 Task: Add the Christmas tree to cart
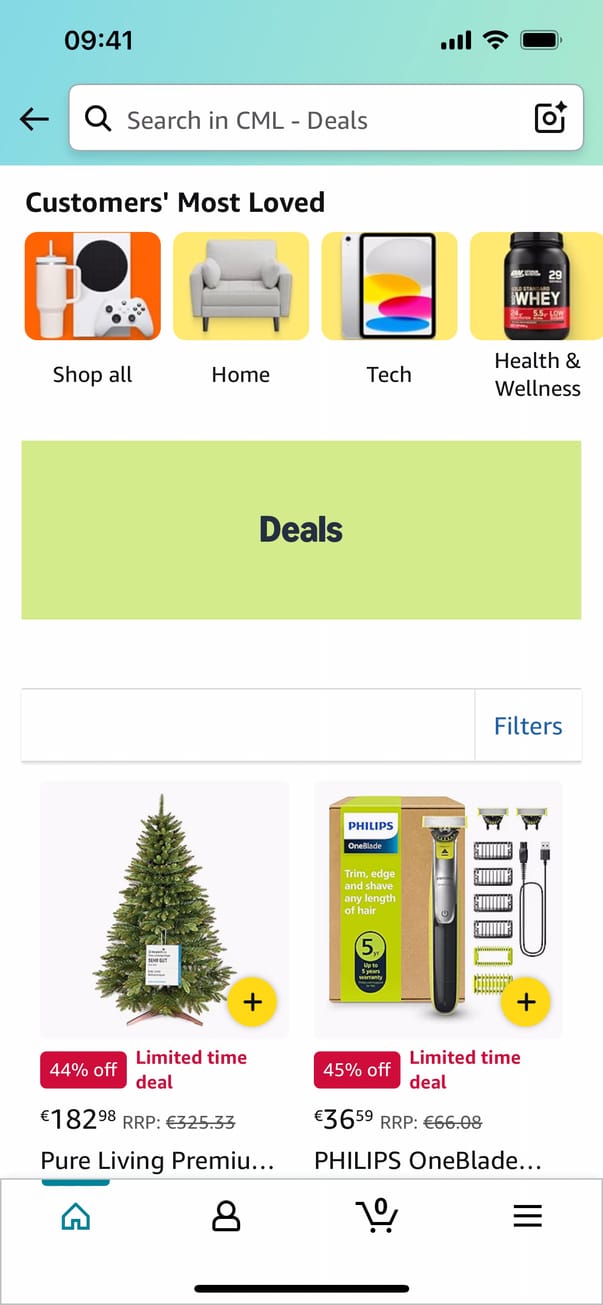pos(252,1002)
